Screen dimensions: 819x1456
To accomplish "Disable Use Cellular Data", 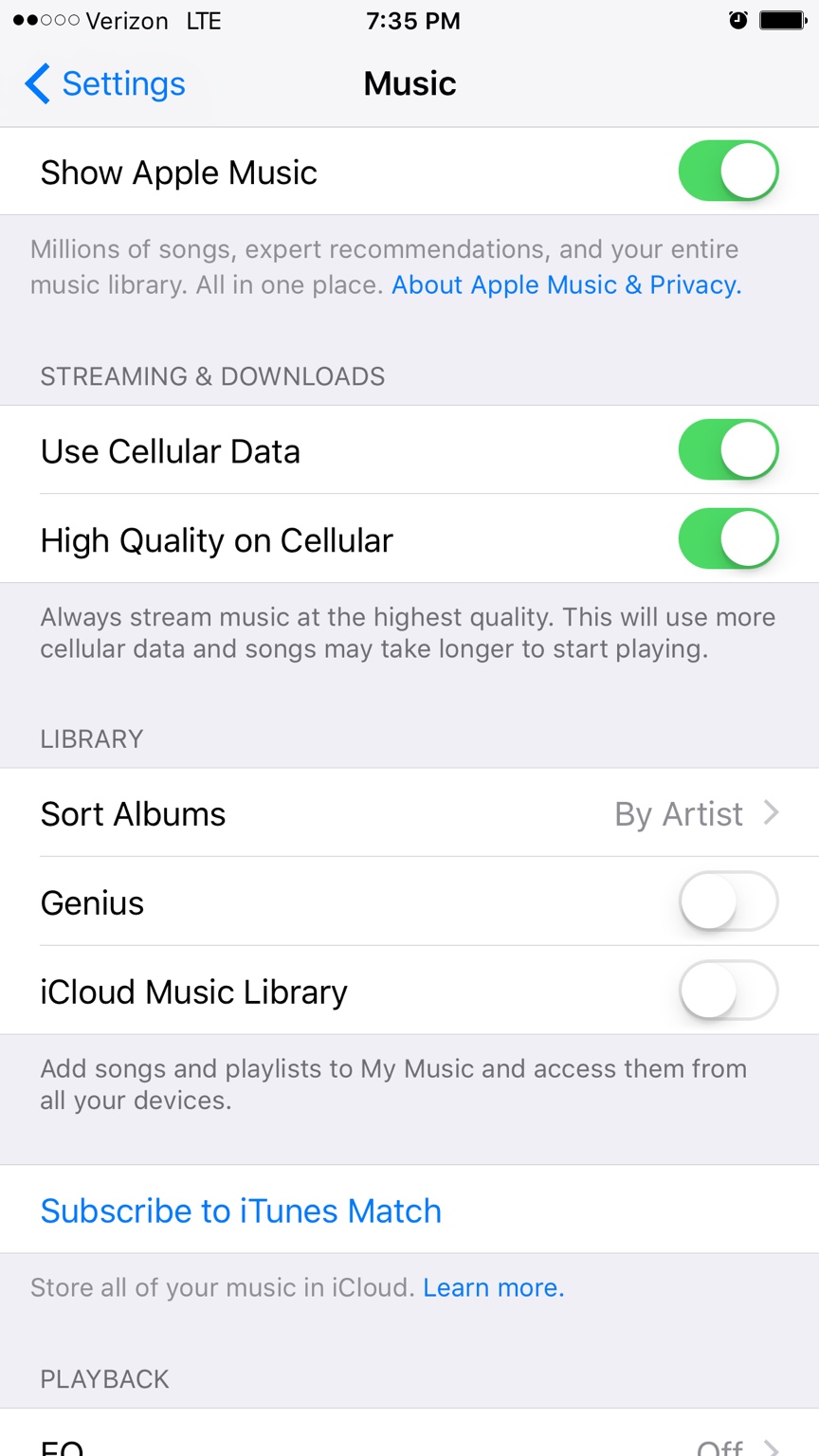I will (728, 450).
